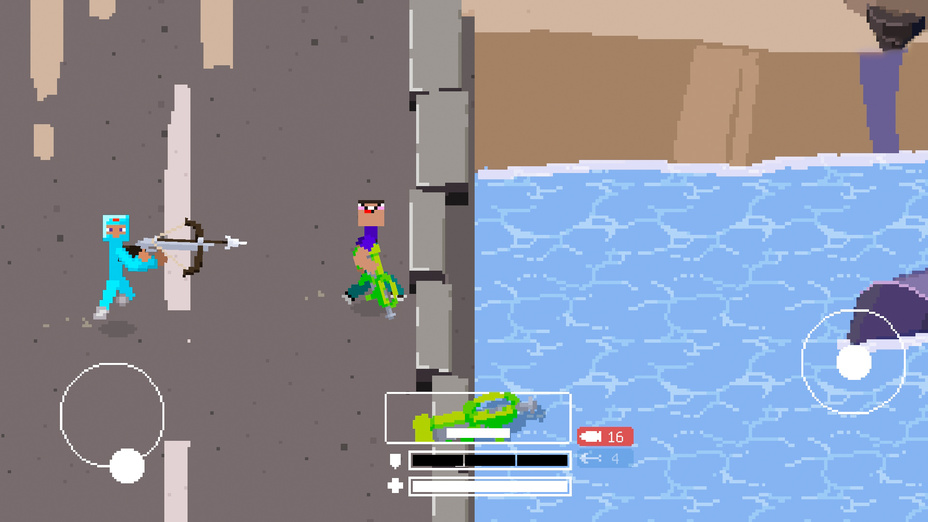Tap the right aim joystick
Screen dimensions: 928x522
point(853,361)
